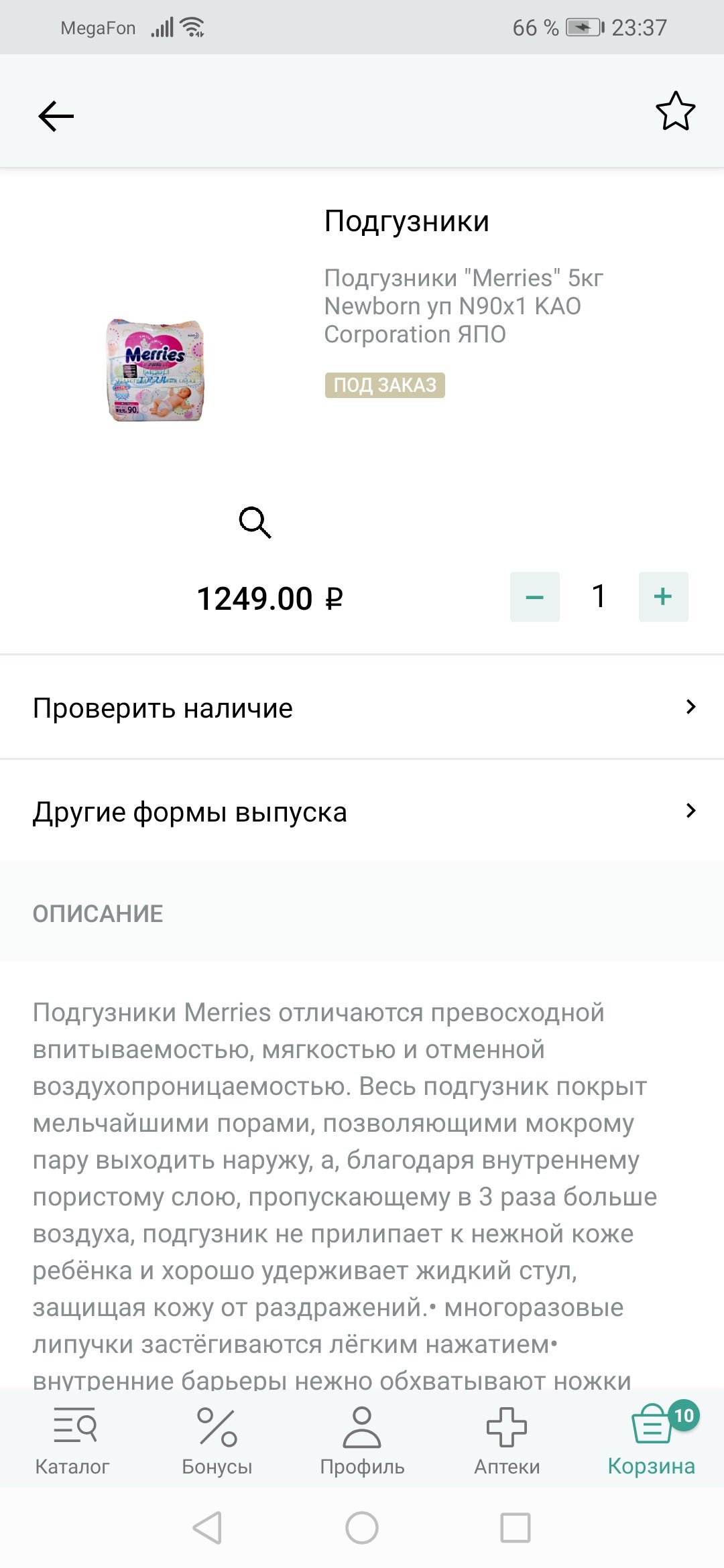Screen dimensions: 724x1568
Task: Add product to favorites with star icon
Action: [x=675, y=111]
